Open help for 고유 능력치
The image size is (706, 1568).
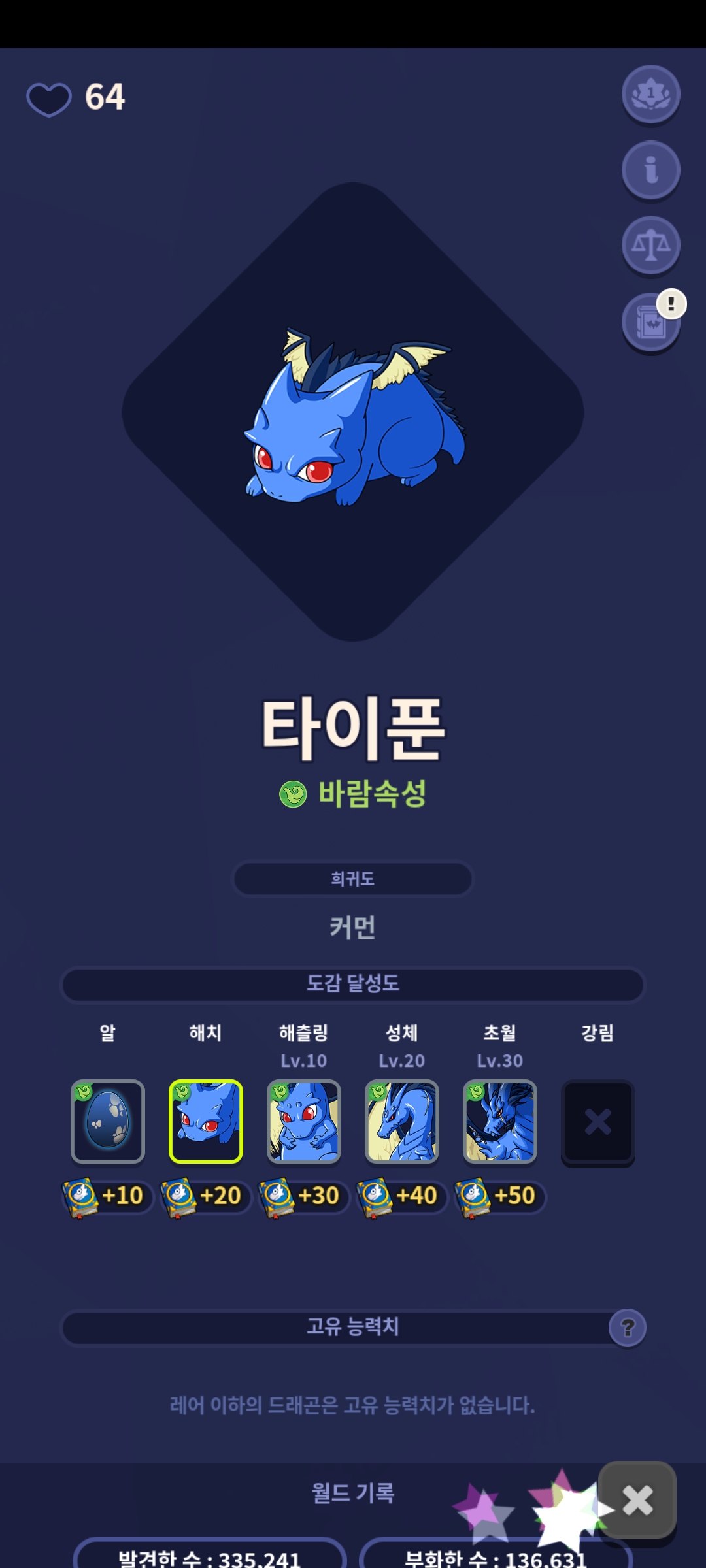[628, 1328]
